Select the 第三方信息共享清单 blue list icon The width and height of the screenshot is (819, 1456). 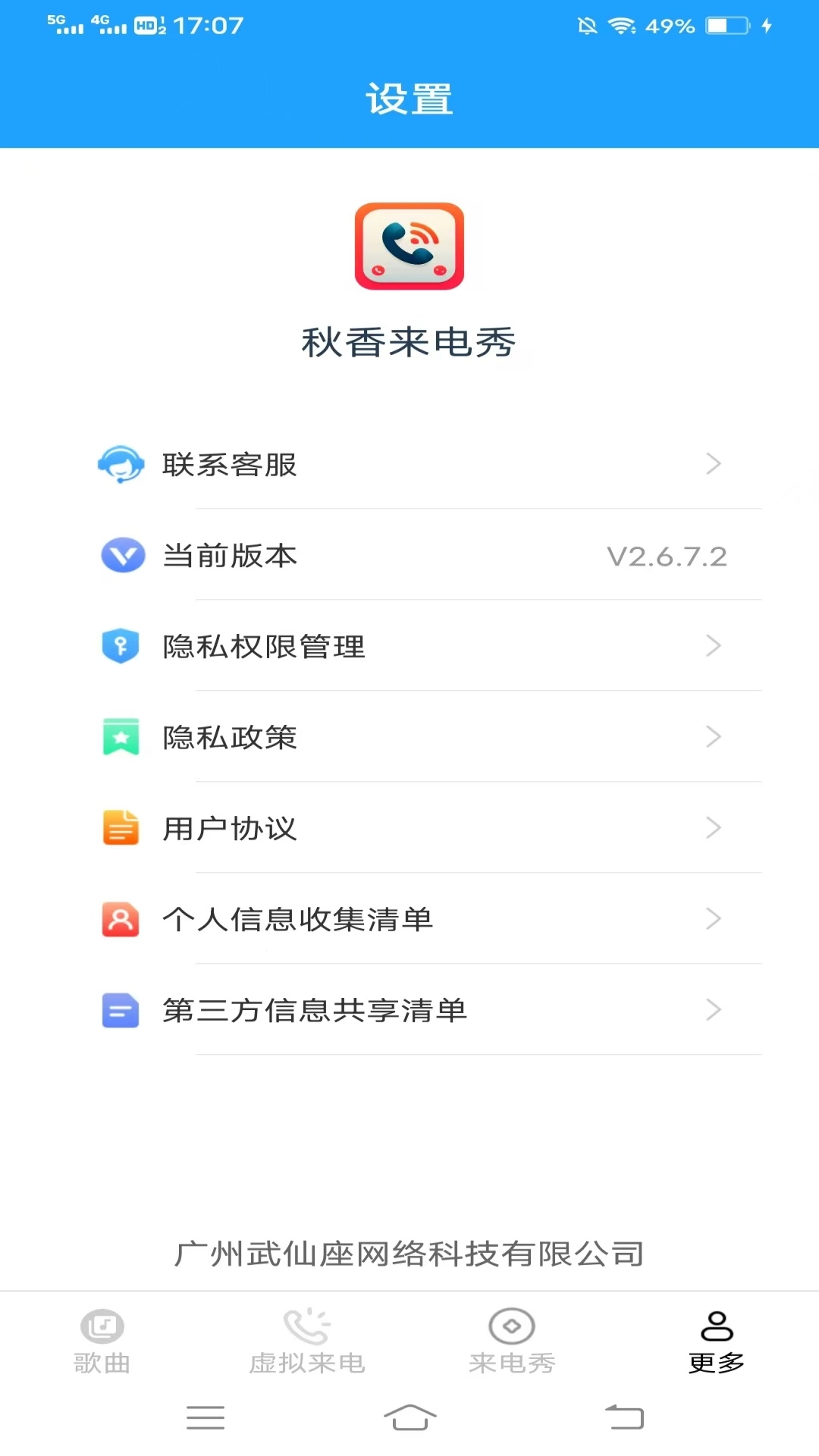tap(121, 1009)
